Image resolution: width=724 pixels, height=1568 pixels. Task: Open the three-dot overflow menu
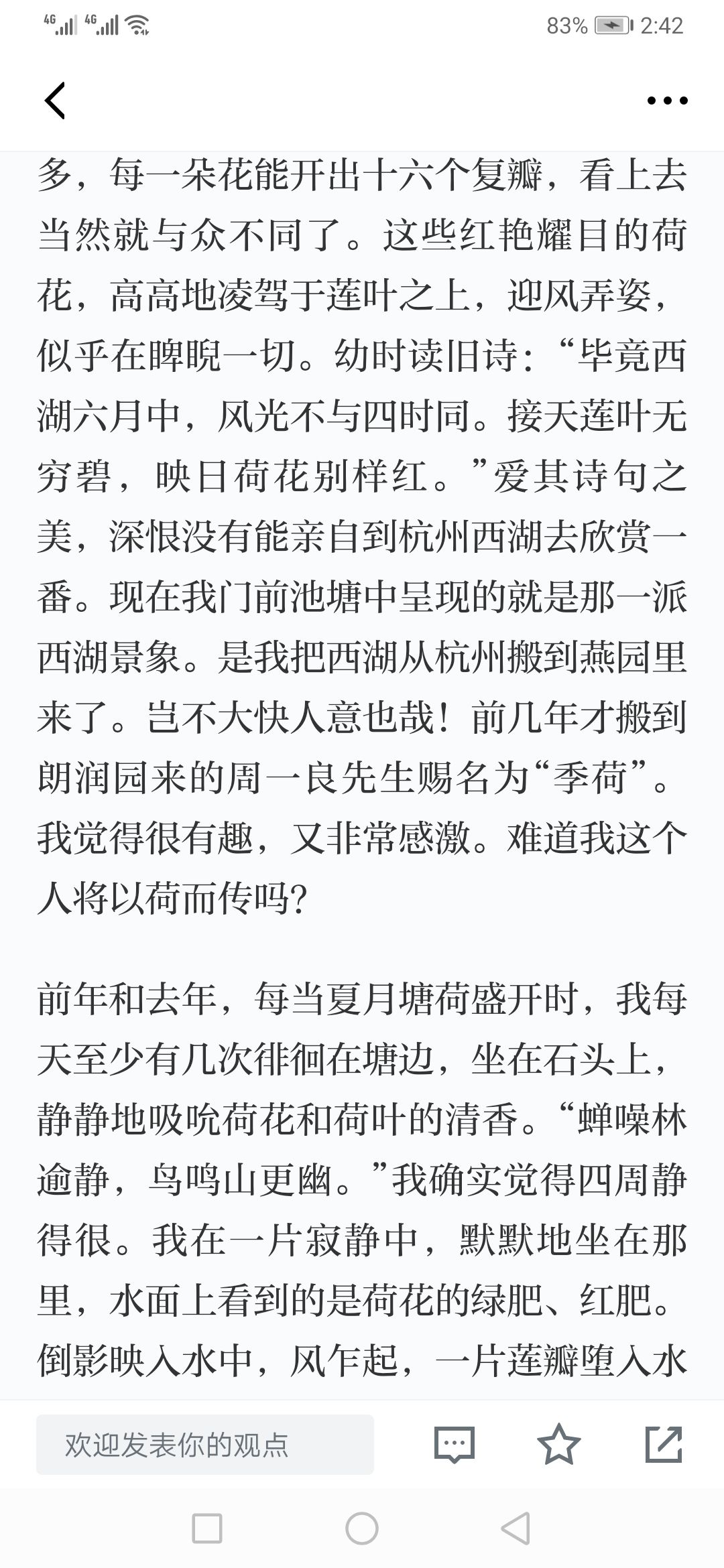tap(667, 101)
